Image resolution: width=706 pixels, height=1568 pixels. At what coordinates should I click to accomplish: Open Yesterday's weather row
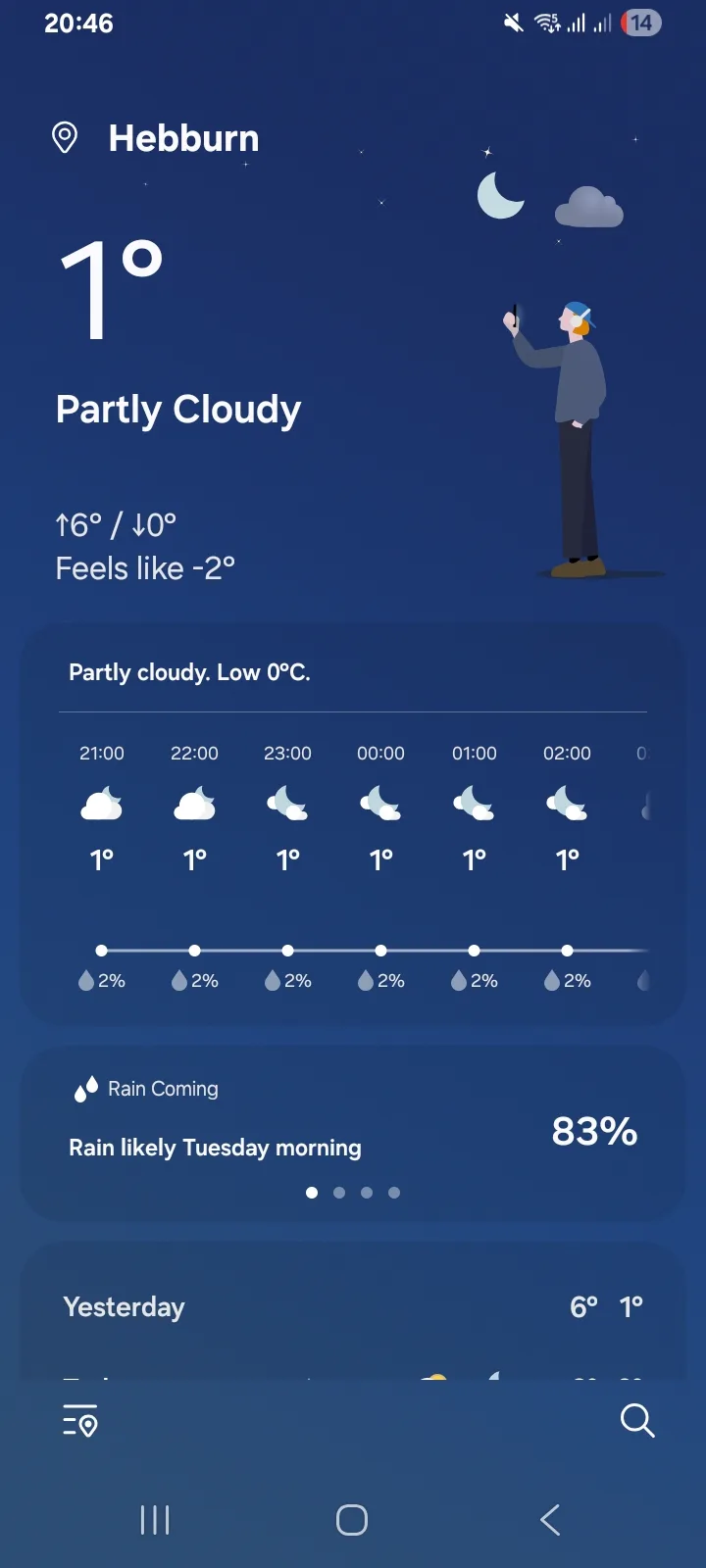pos(353,1306)
